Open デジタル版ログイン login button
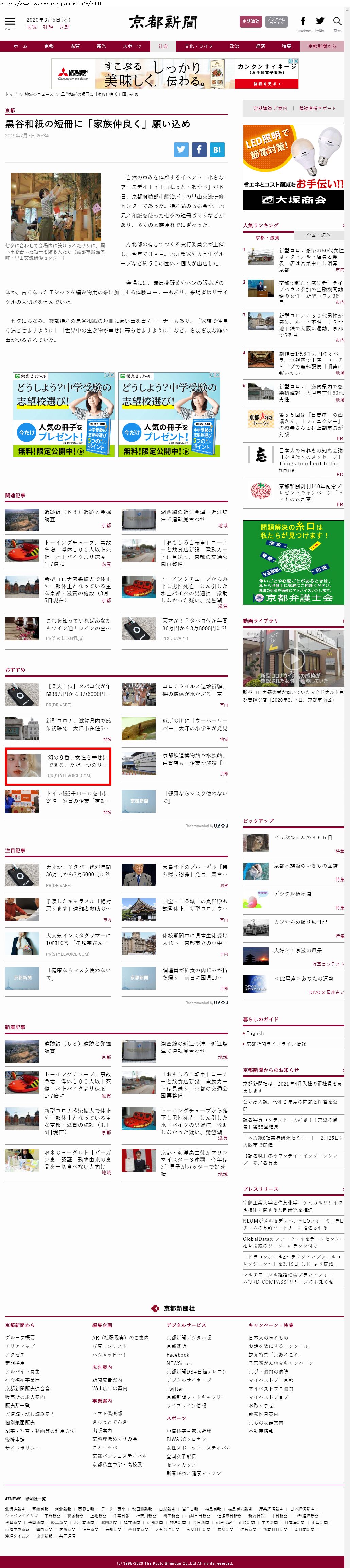Image resolution: width=350 pixels, height=1568 pixels. (x=276, y=21)
